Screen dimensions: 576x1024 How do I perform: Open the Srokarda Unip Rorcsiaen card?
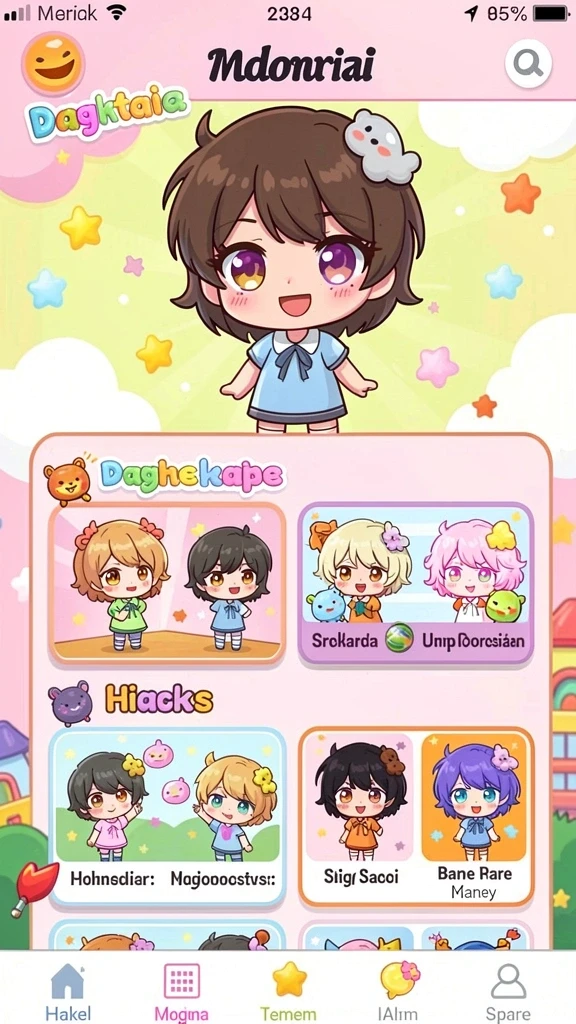[416, 583]
